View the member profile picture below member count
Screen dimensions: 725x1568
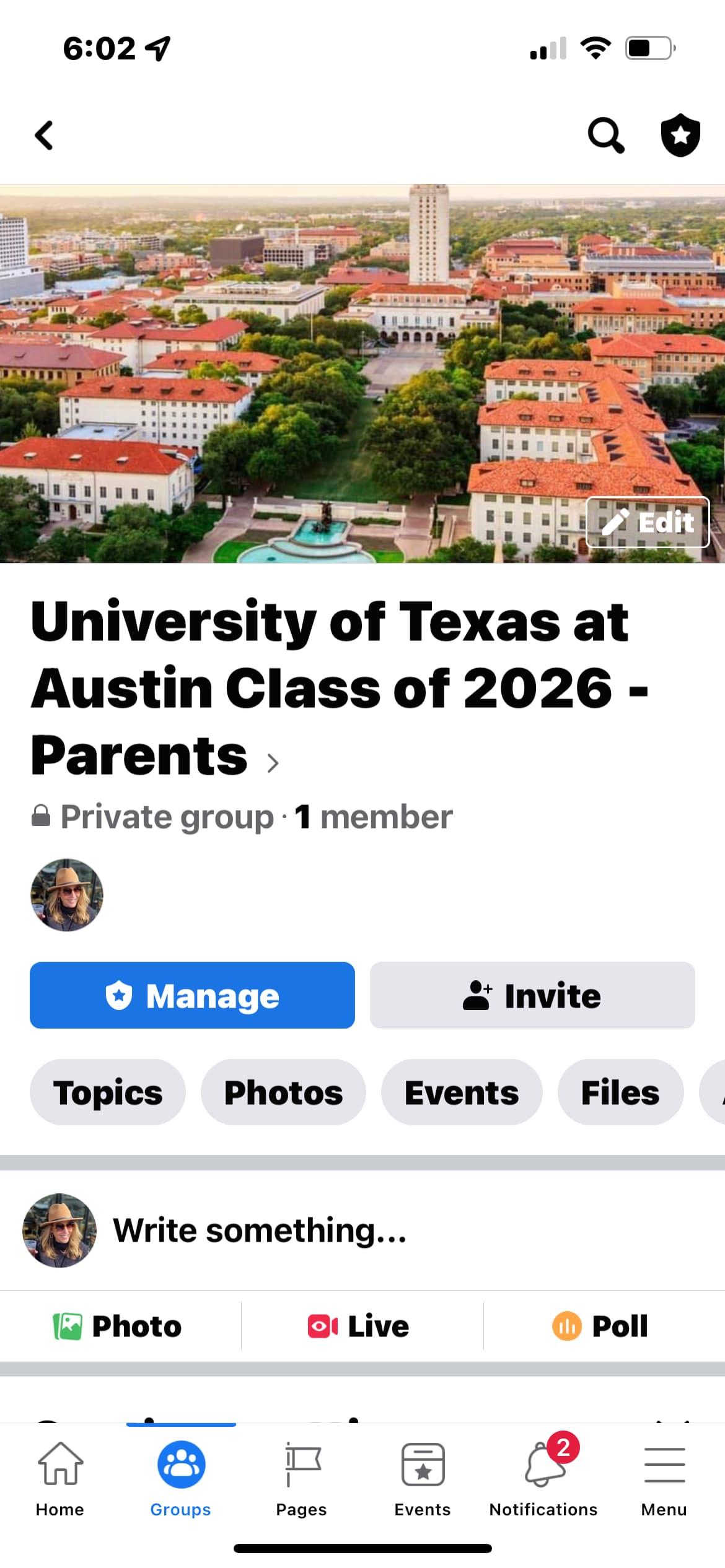click(x=67, y=894)
